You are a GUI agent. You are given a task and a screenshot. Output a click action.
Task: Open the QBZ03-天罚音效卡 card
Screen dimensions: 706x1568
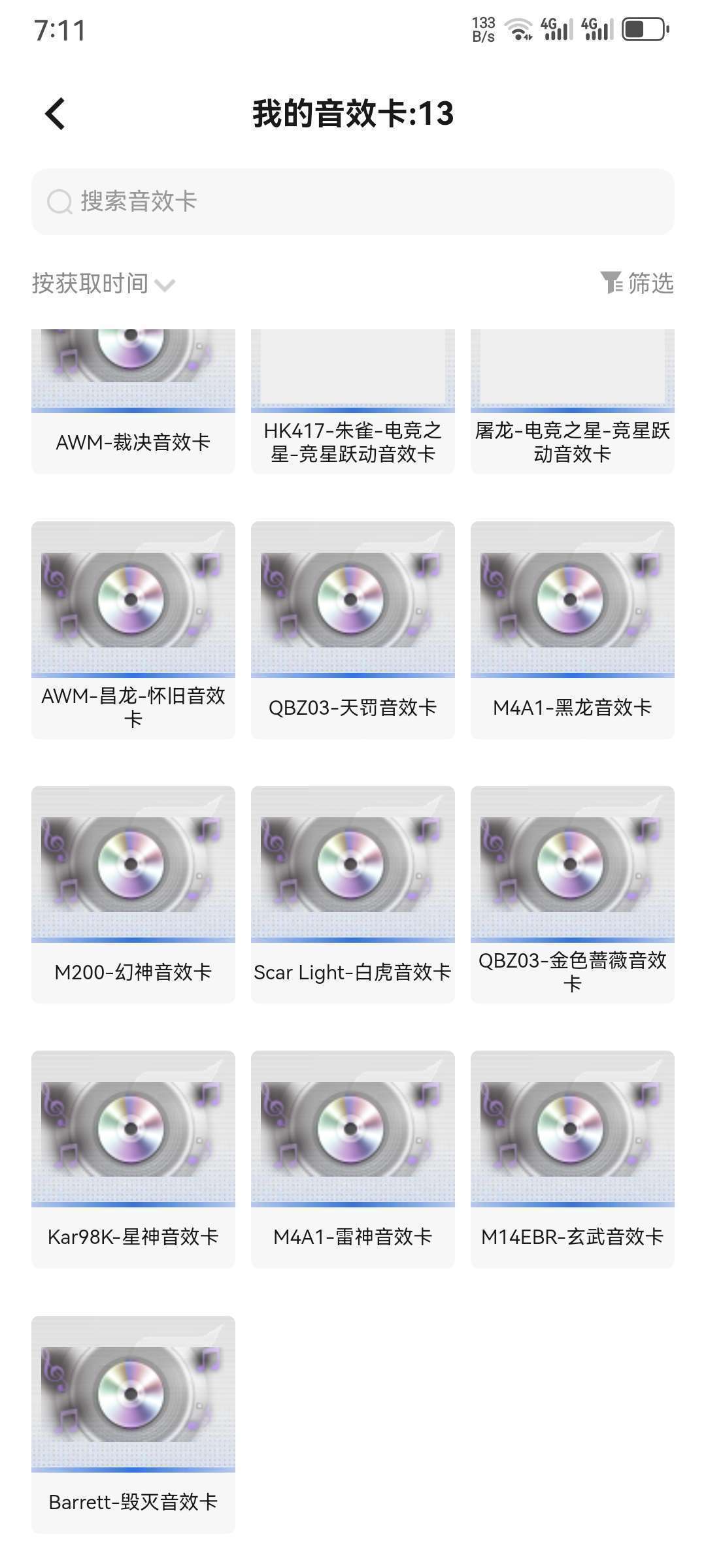352,627
